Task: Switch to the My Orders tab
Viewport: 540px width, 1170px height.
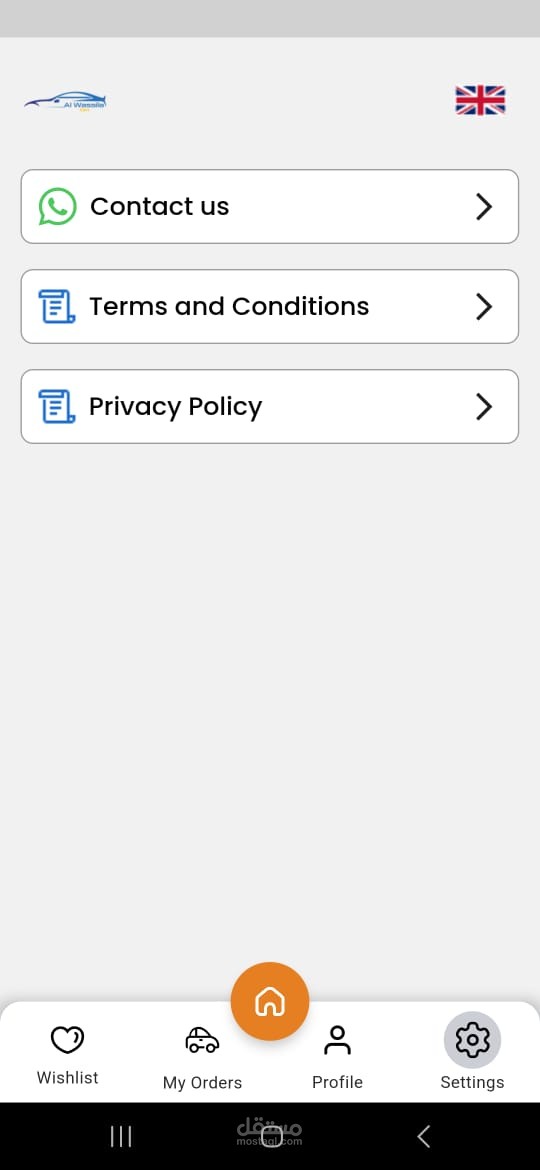Action: pos(202,1057)
